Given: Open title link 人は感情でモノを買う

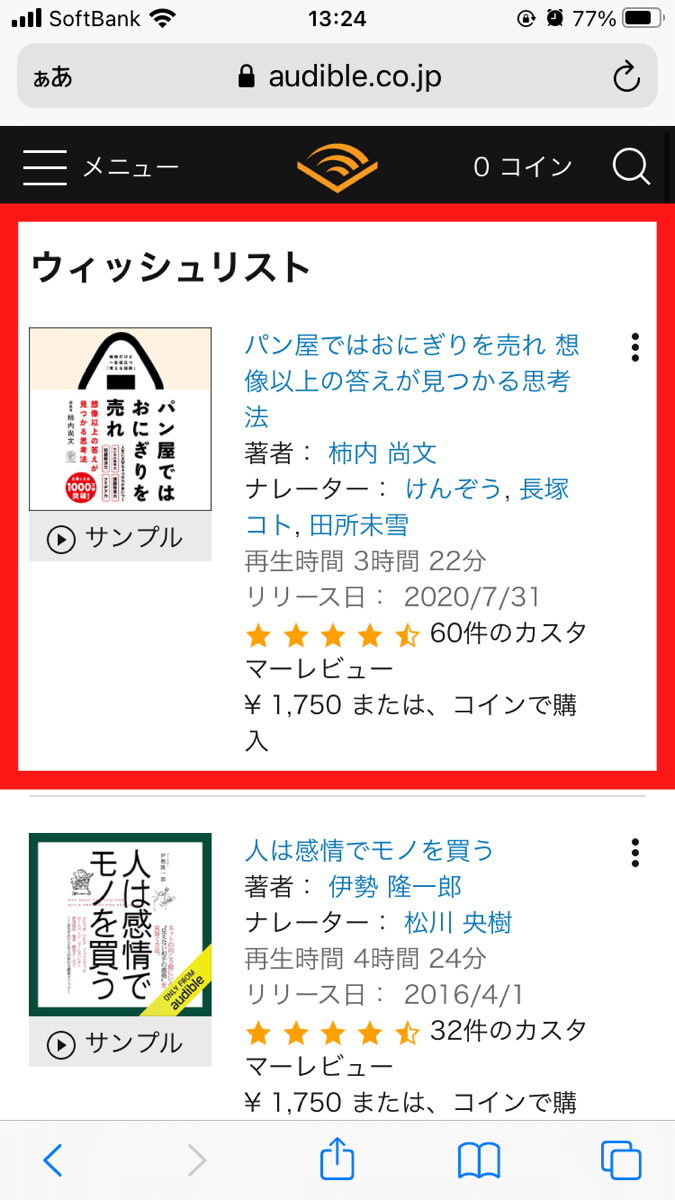Looking at the screenshot, I should (x=370, y=851).
